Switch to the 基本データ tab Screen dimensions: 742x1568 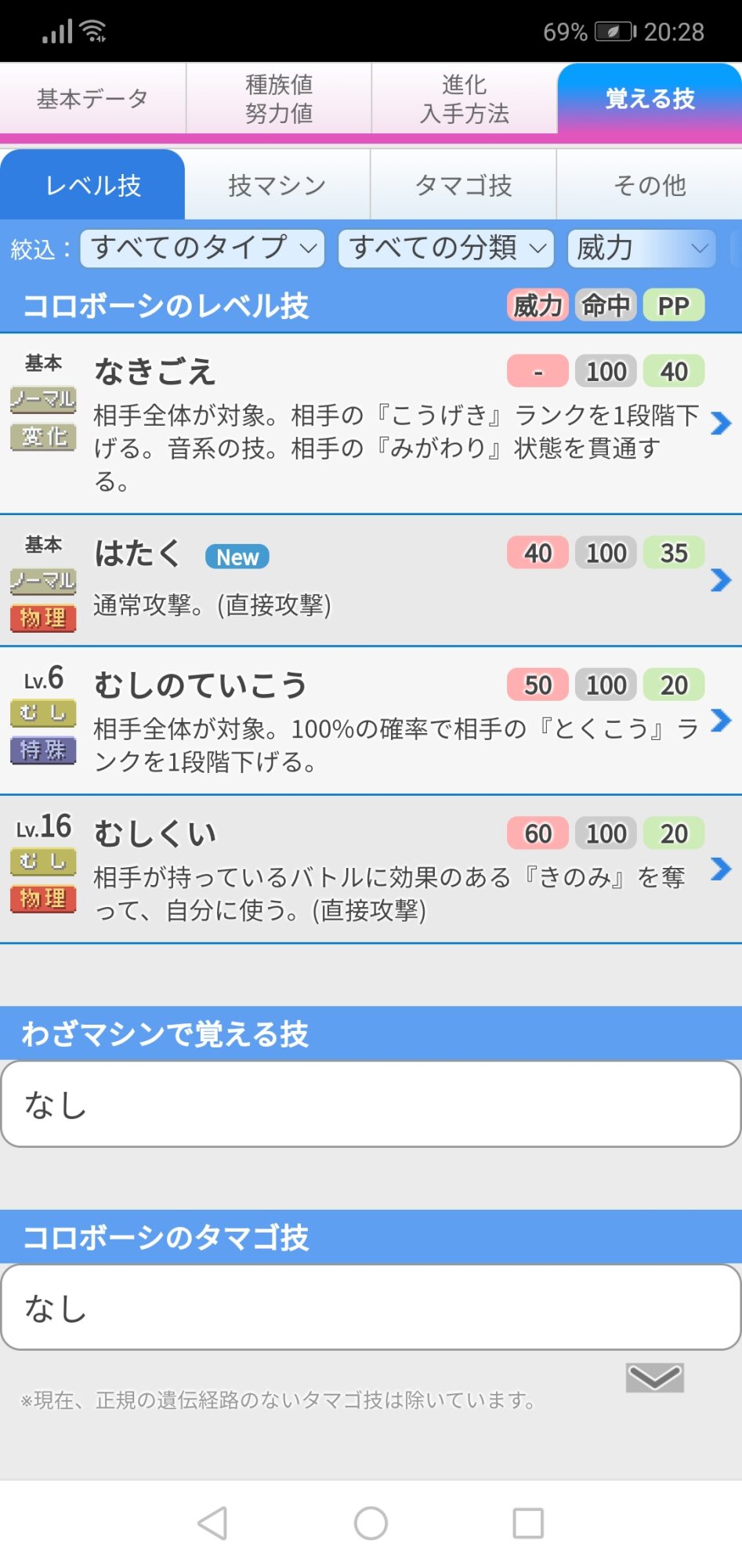click(x=92, y=99)
